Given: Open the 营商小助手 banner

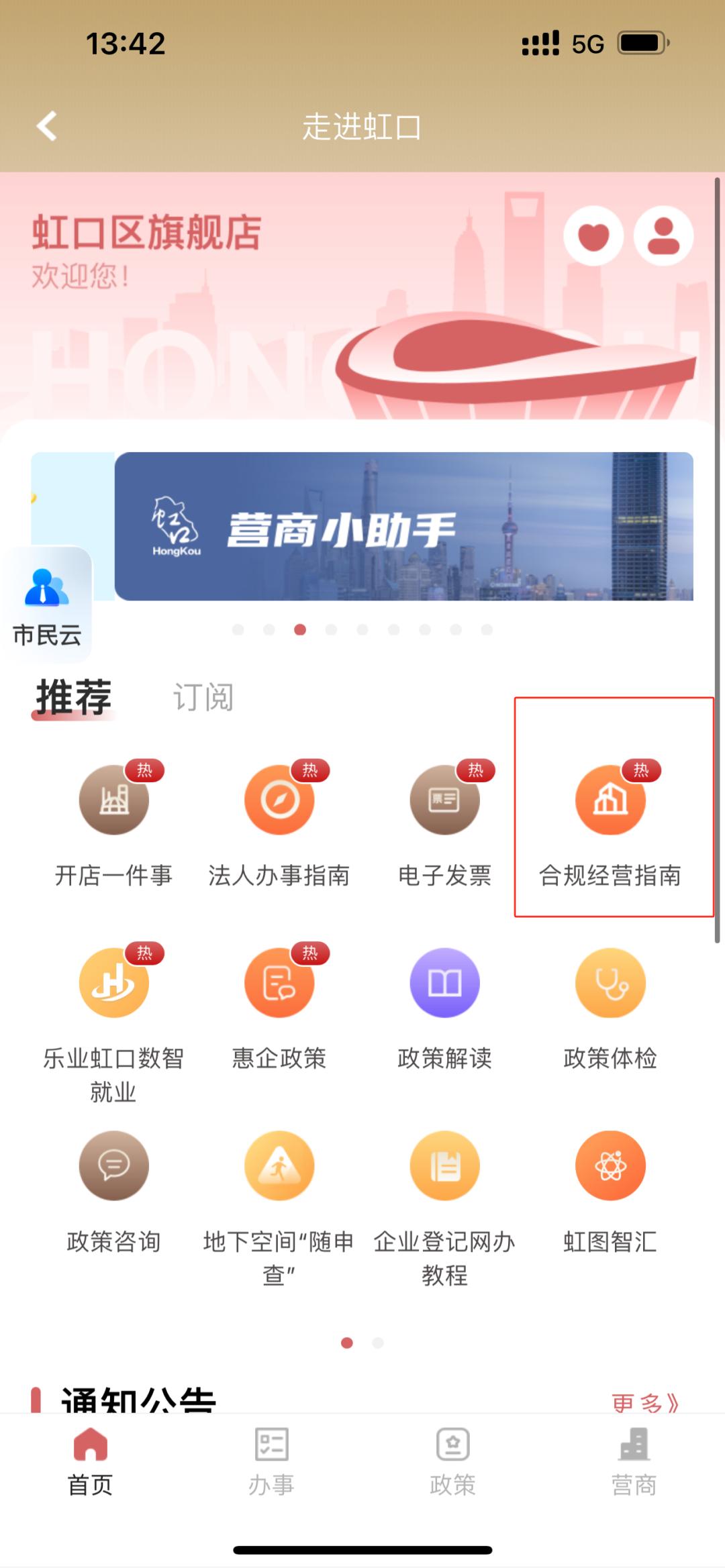Looking at the screenshot, I should 403,526.
